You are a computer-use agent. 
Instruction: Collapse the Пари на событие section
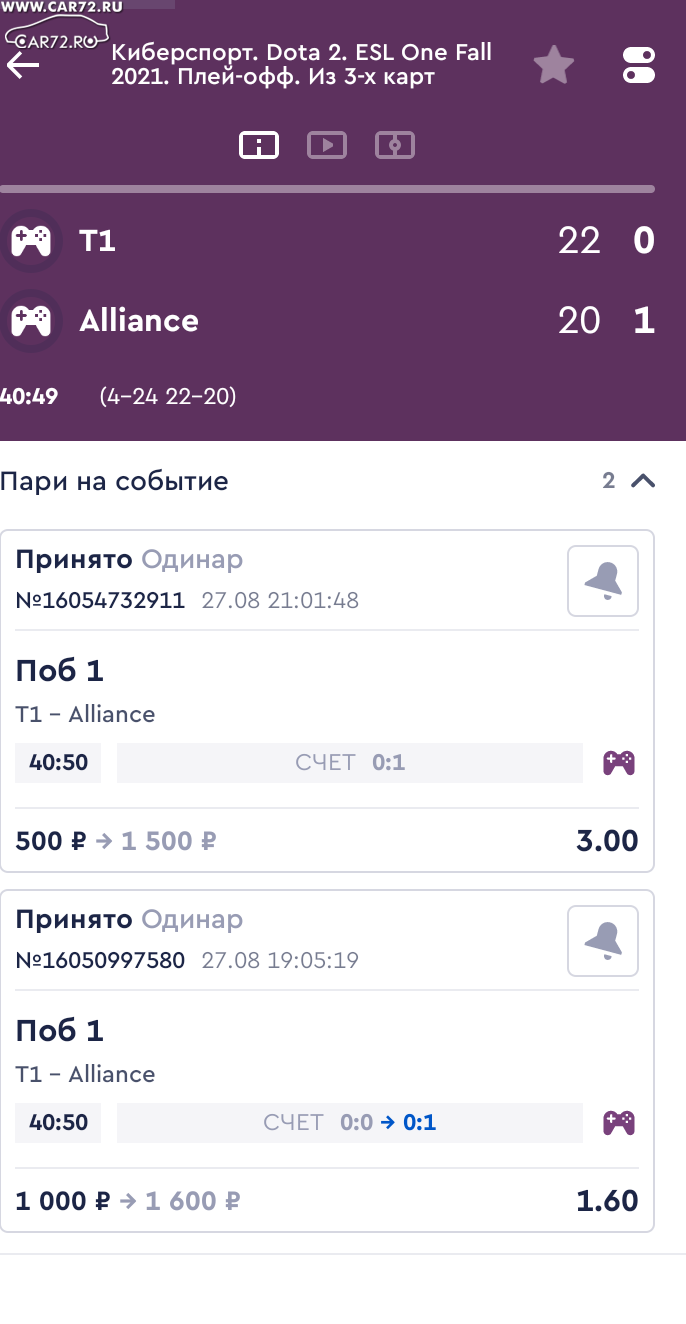[643, 481]
